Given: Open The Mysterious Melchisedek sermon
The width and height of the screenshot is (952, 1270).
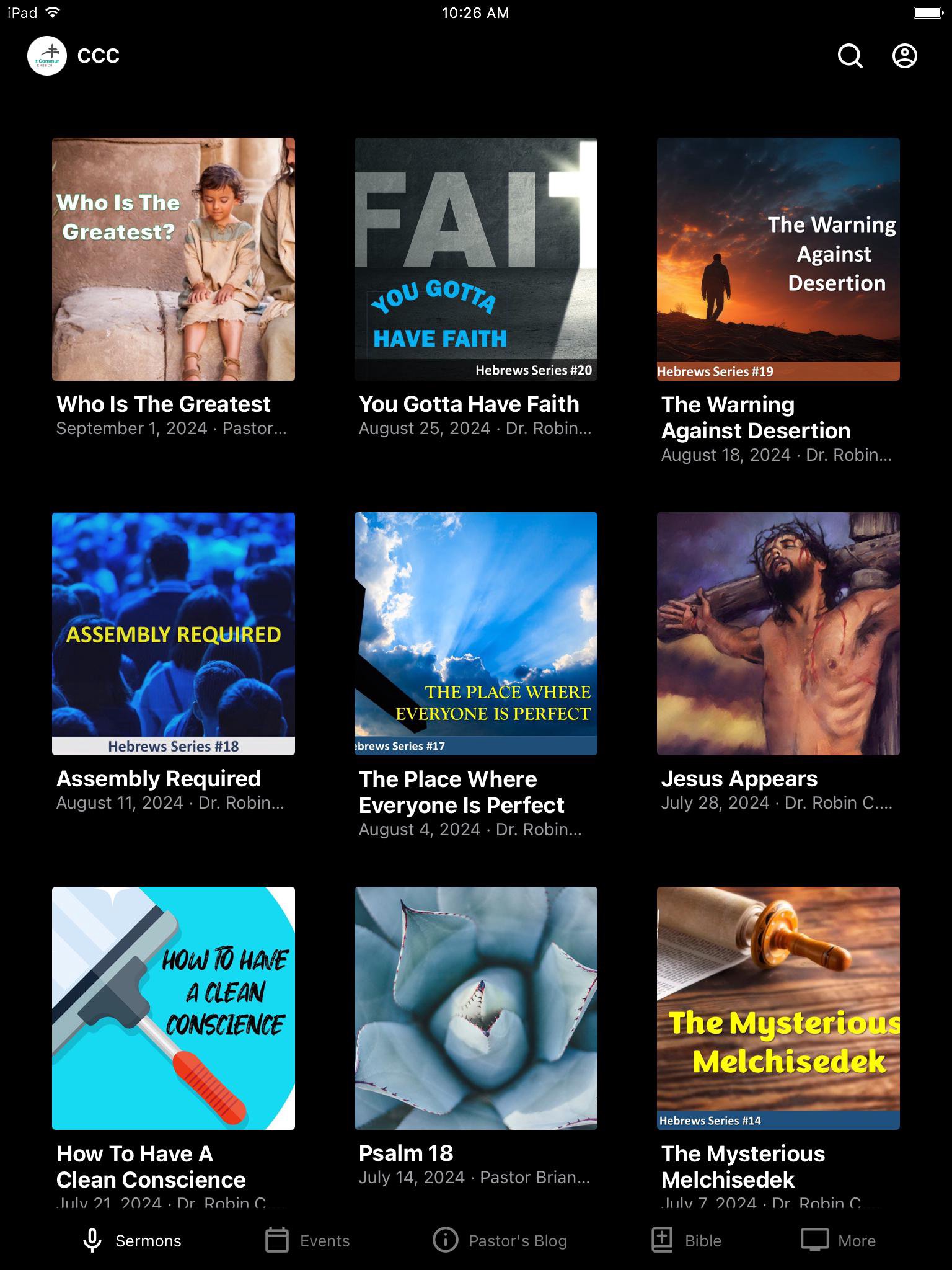Looking at the screenshot, I should point(778,1008).
